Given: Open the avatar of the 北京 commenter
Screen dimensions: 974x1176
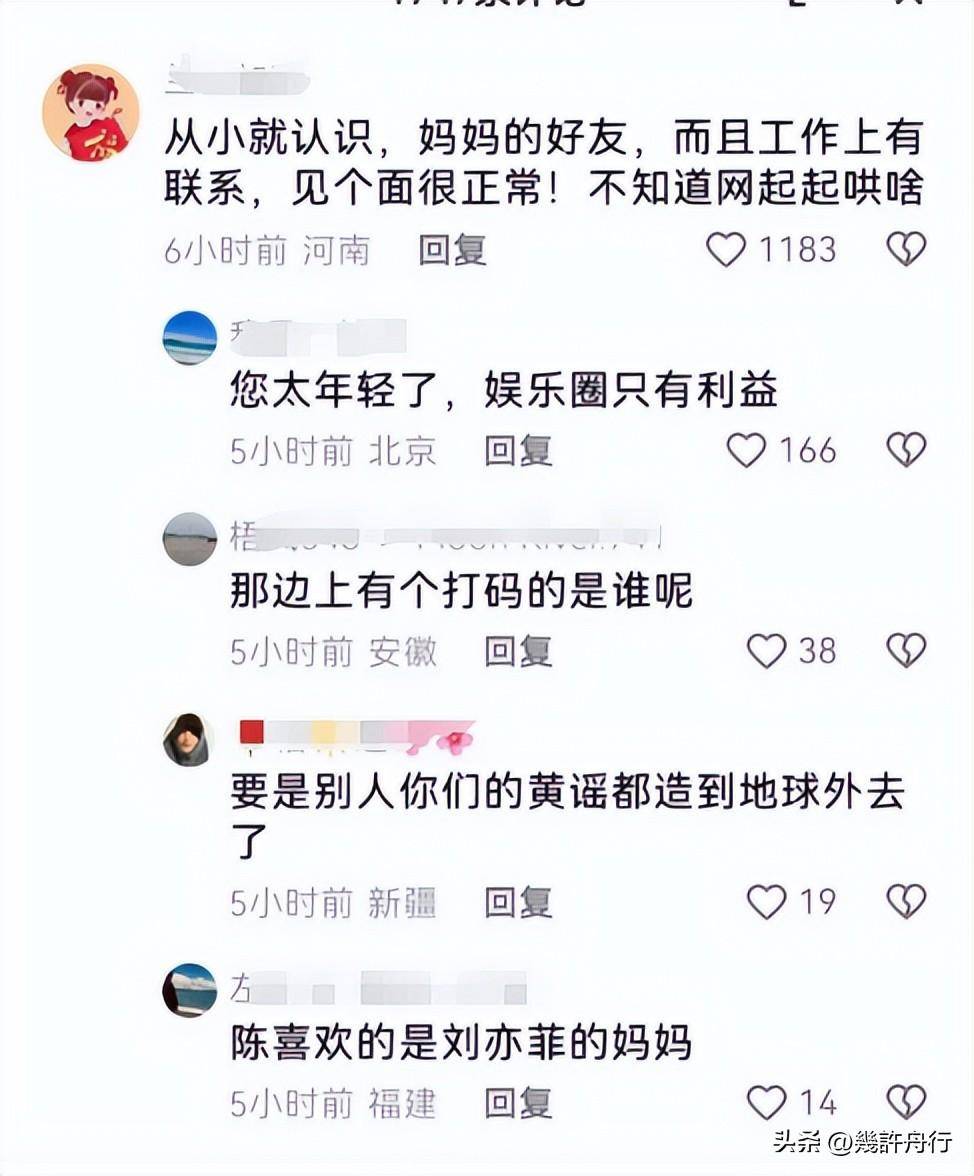Looking at the screenshot, I should point(189,338).
